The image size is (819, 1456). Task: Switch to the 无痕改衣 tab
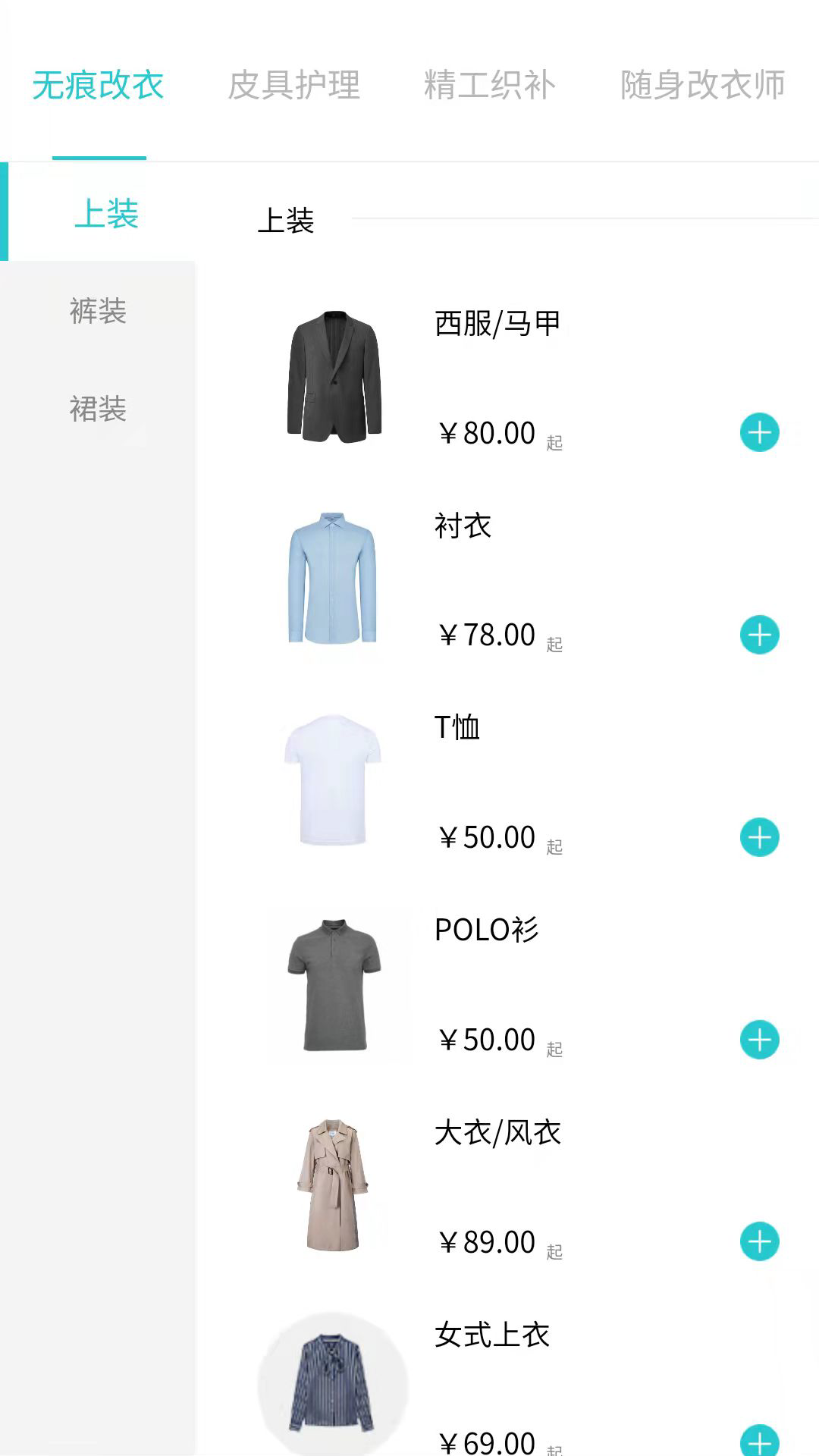[x=99, y=85]
